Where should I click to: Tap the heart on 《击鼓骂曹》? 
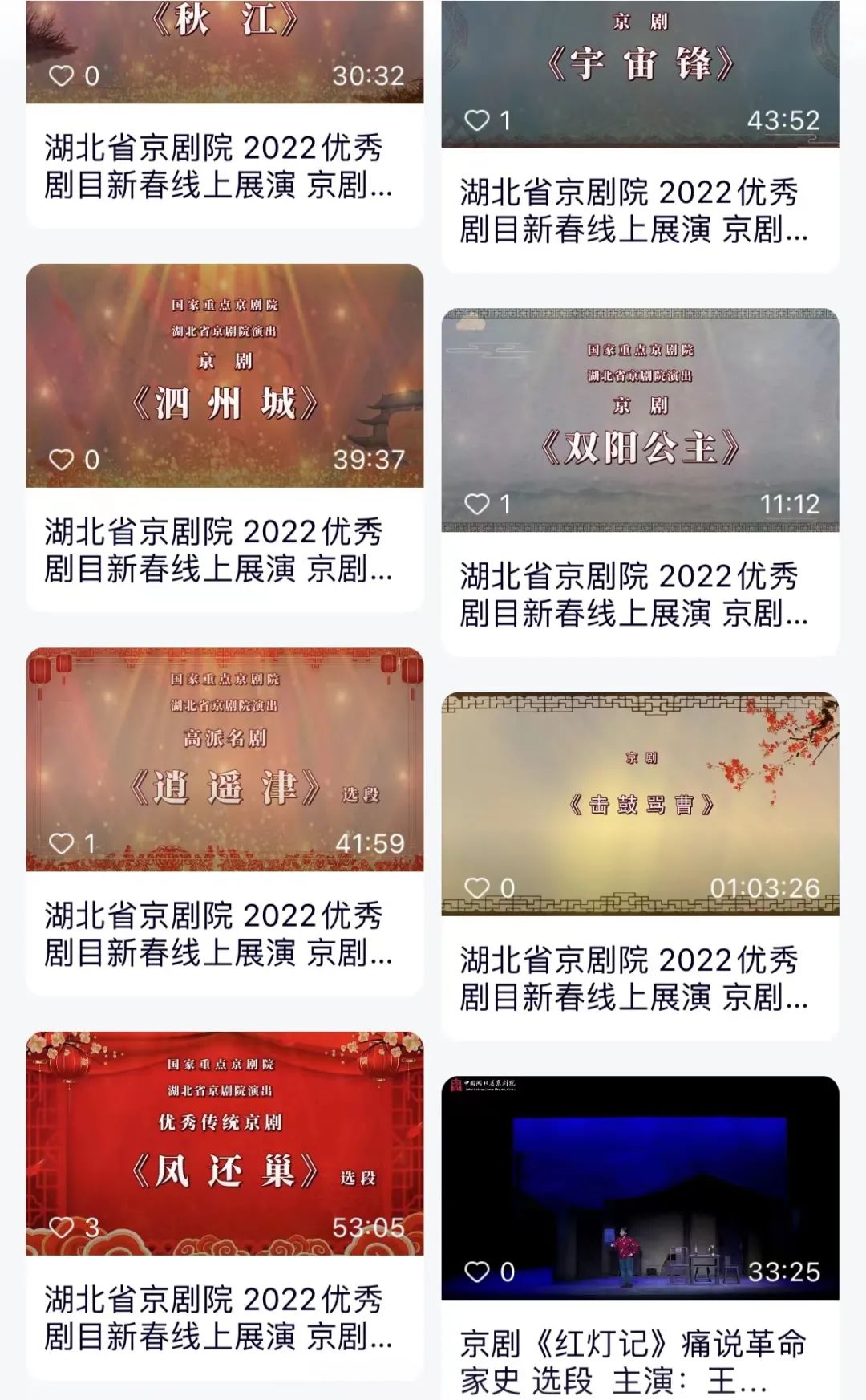[x=477, y=888]
